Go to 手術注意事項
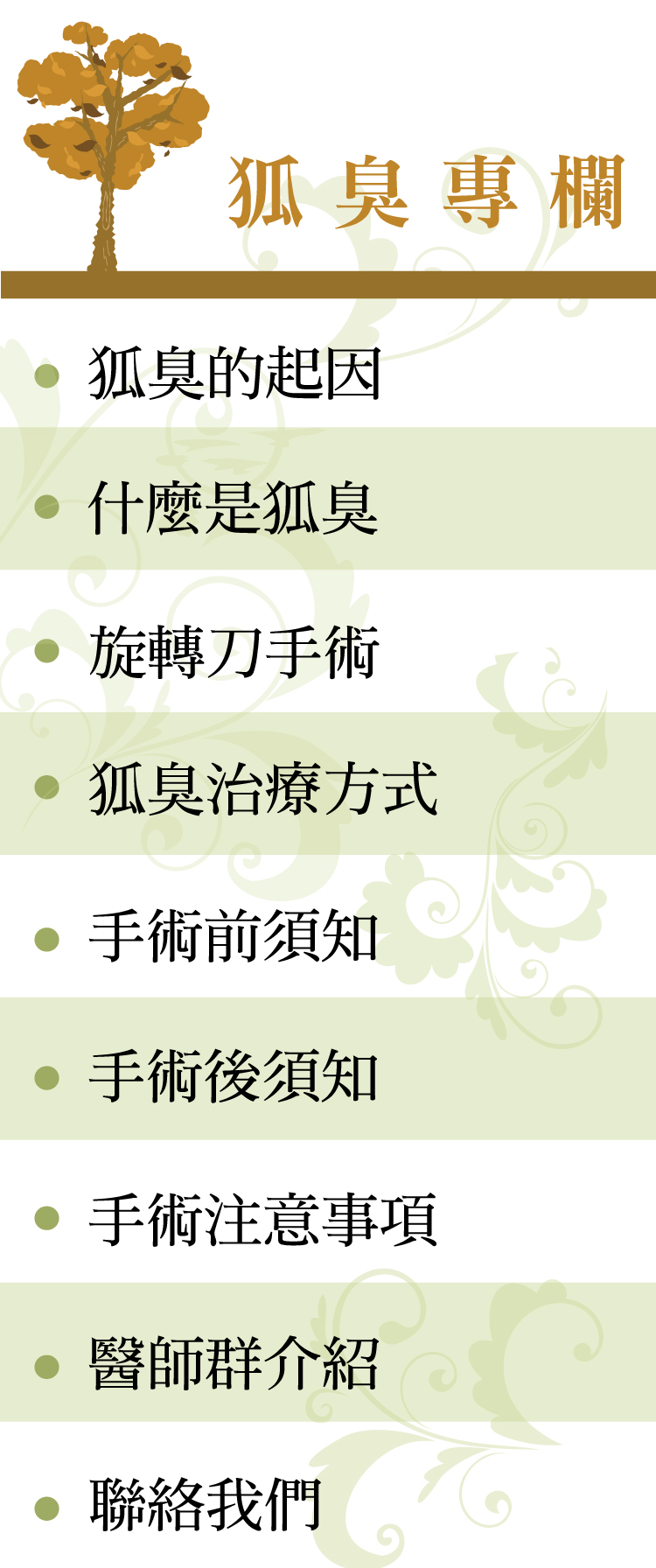This screenshot has width=656, height=1568. click(262, 1220)
